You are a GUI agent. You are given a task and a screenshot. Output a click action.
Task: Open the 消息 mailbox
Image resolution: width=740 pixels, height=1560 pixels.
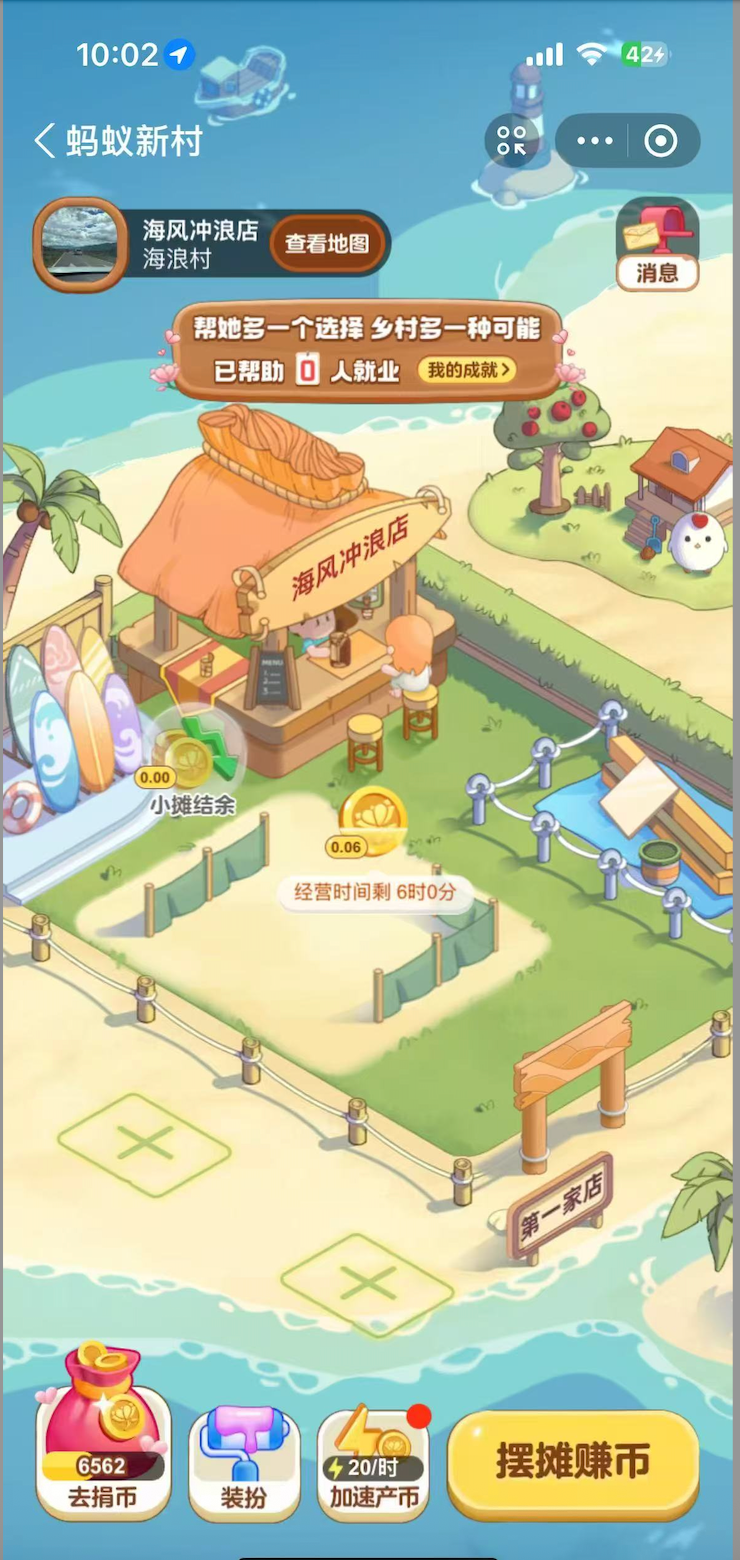click(x=657, y=244)
